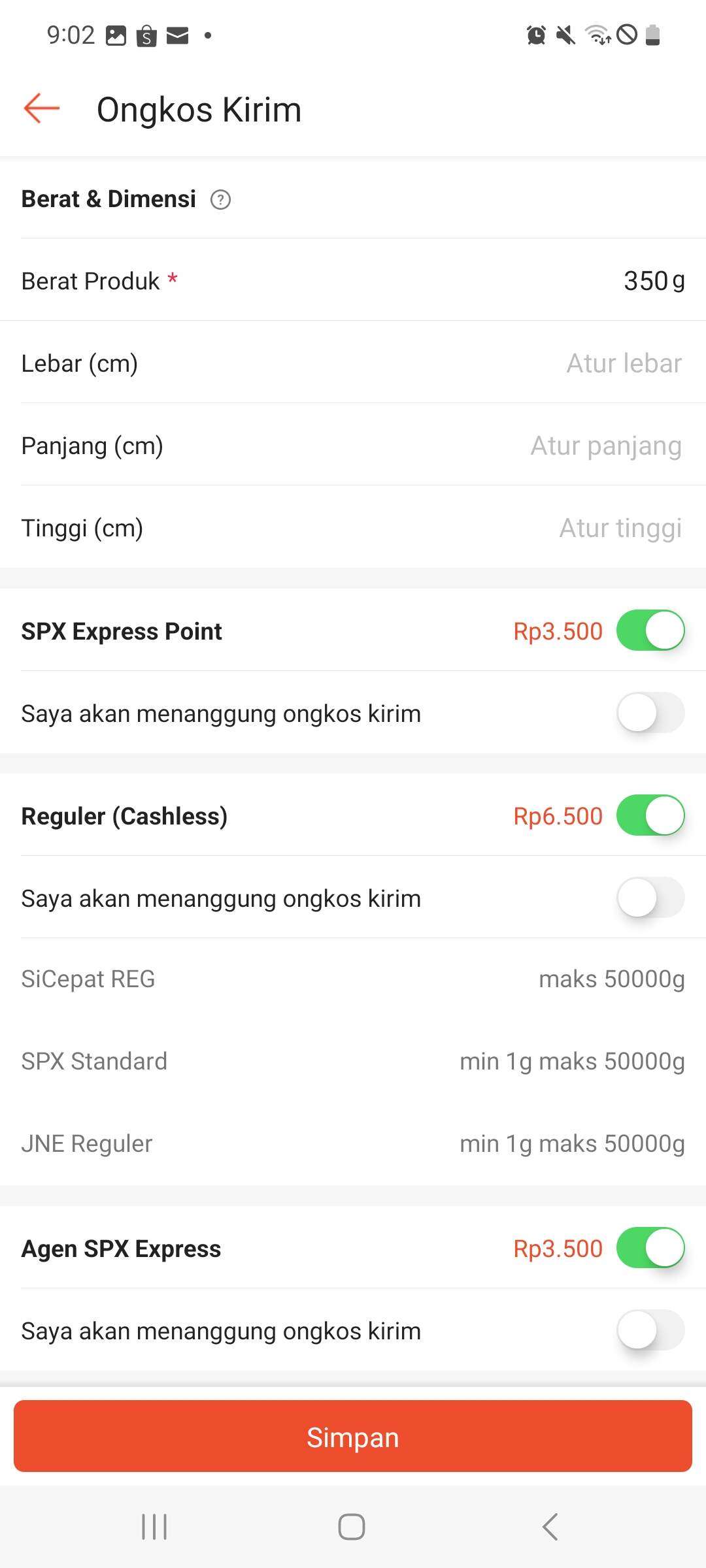Disable the SPX Express Point shipping toggle
706x1568 pixels.
click(x=650, y=630)
